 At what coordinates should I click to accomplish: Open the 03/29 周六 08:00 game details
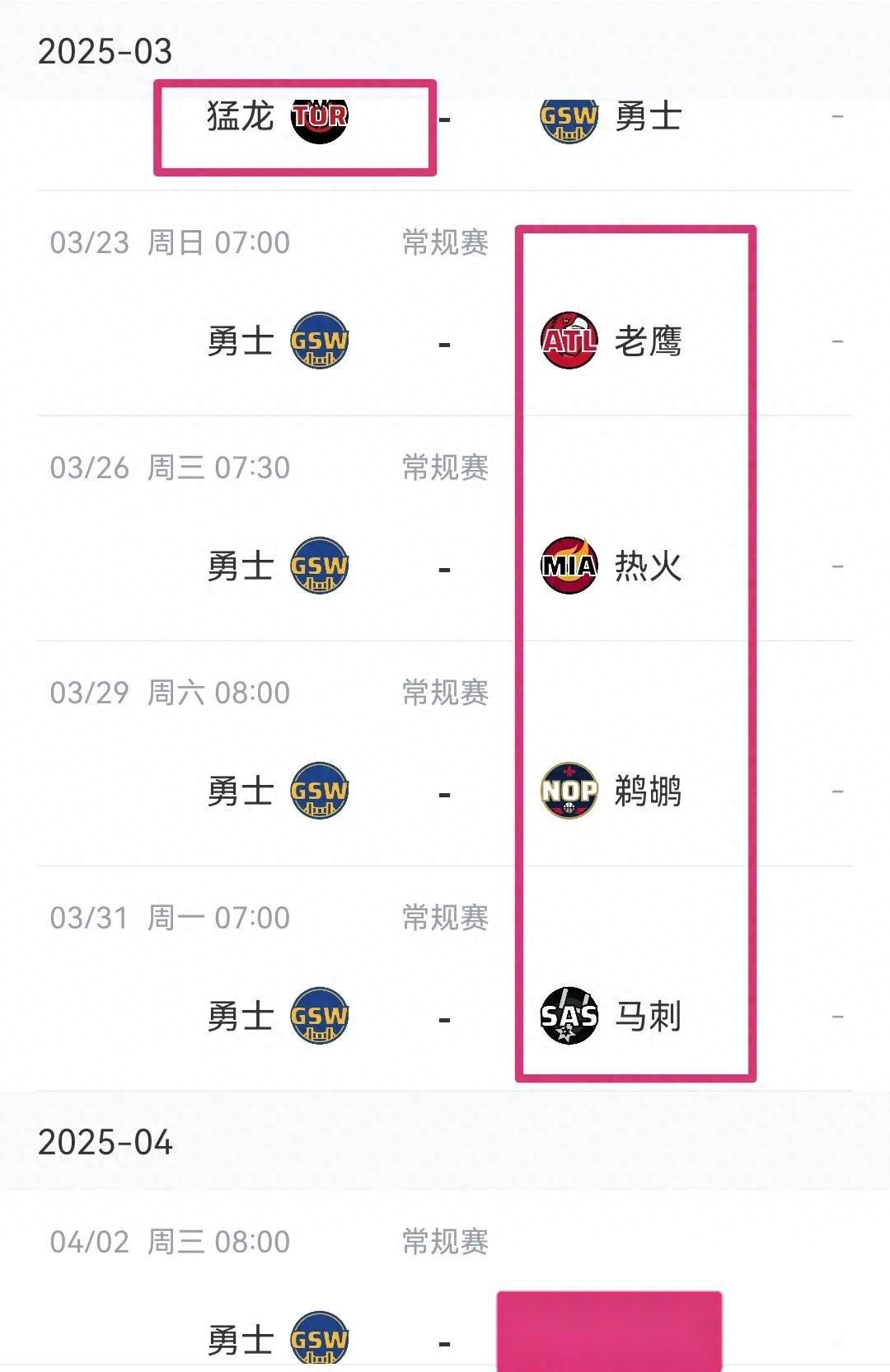(x=169, y=695)
